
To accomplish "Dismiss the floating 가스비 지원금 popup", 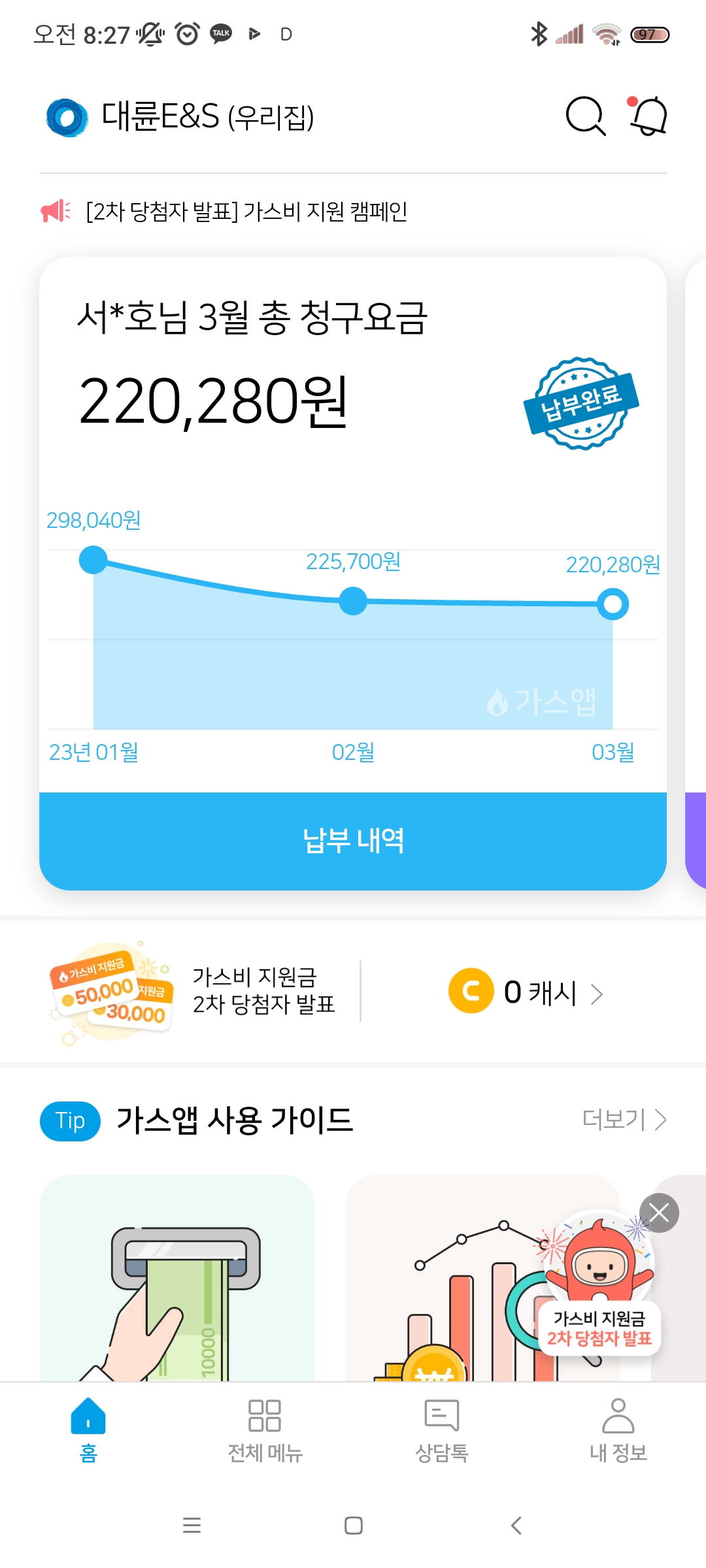I will click(x=659, y=1213).
